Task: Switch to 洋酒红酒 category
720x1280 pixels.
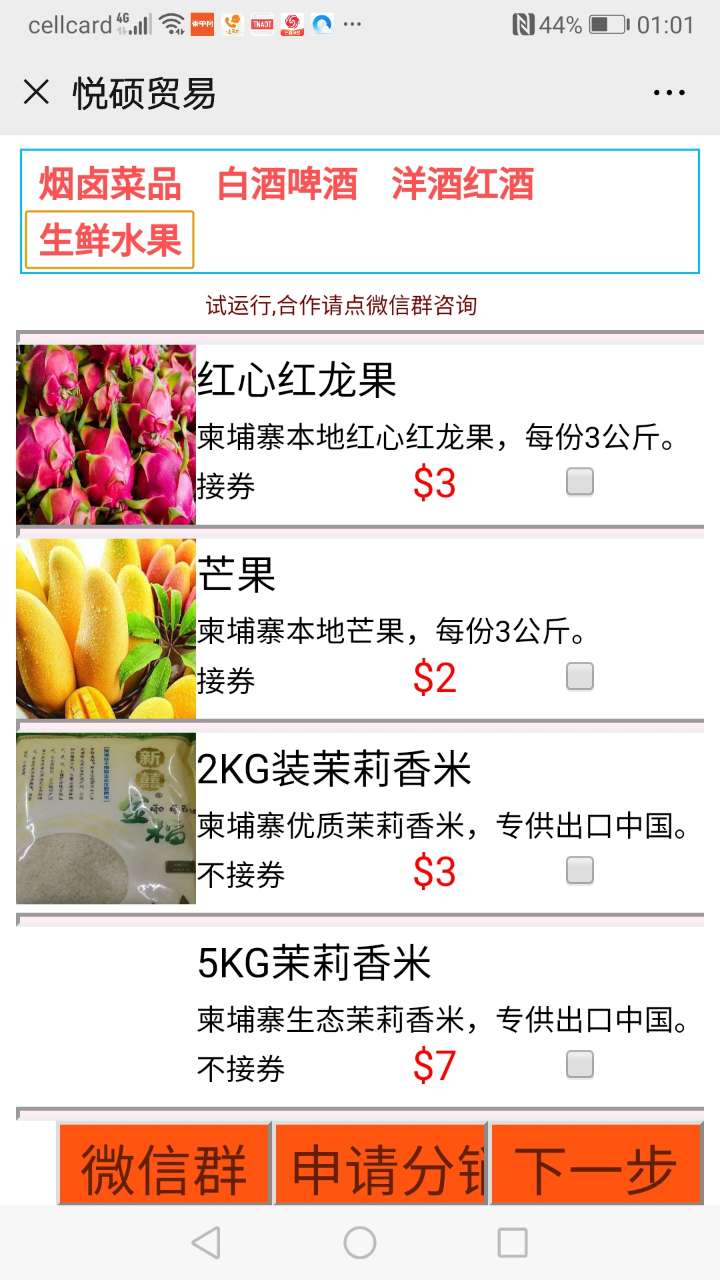Action: point(463,185)
